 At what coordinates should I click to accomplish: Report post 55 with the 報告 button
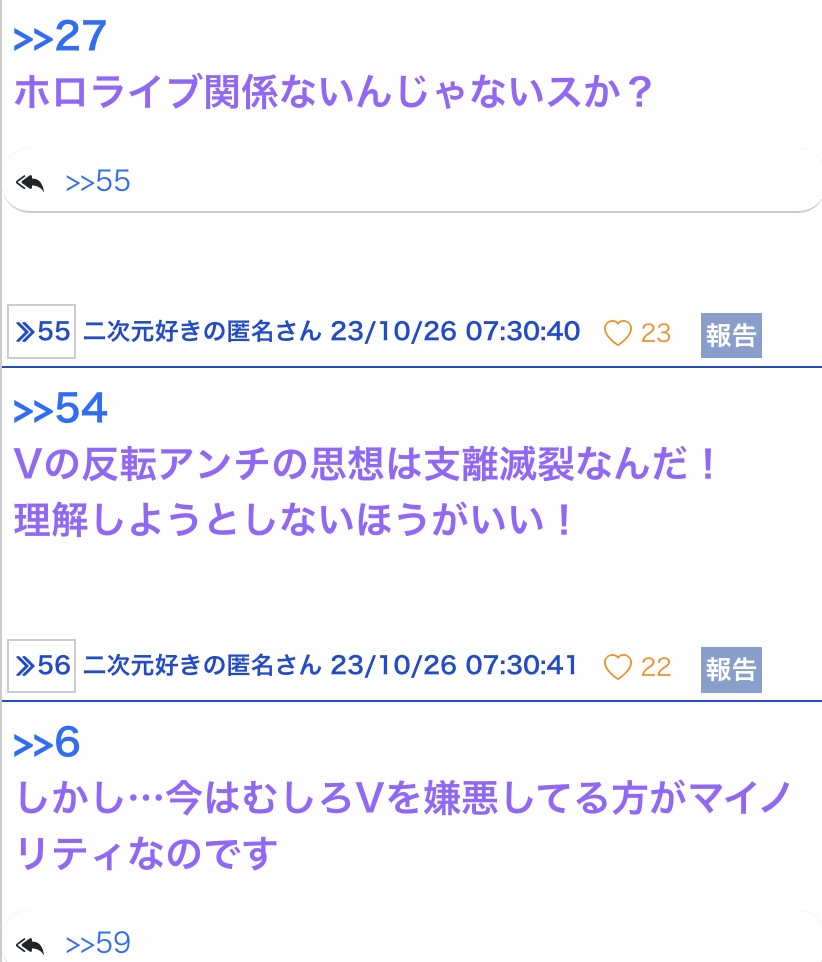[731, 336]
